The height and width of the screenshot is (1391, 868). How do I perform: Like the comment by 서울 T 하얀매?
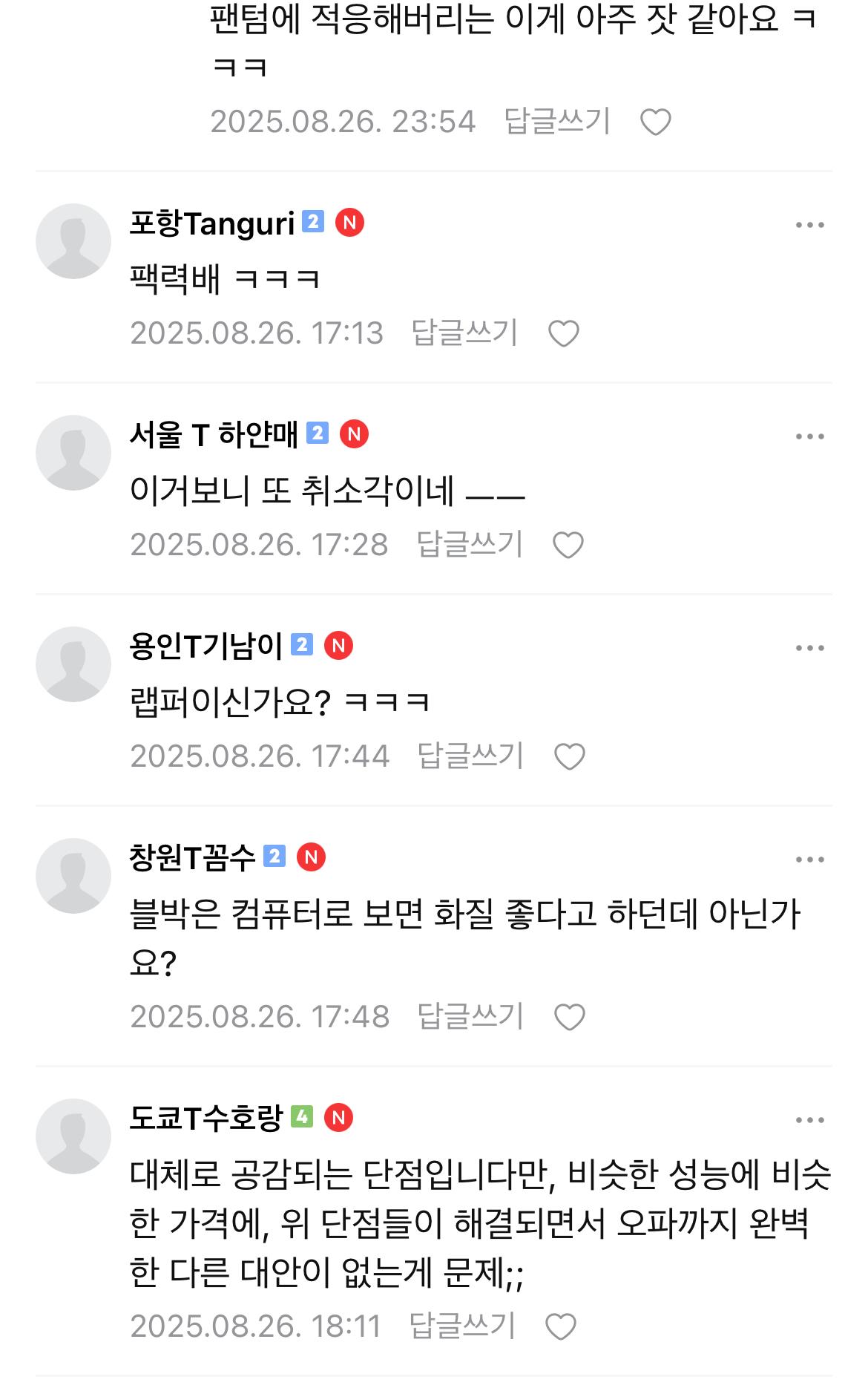coord(568,546)
